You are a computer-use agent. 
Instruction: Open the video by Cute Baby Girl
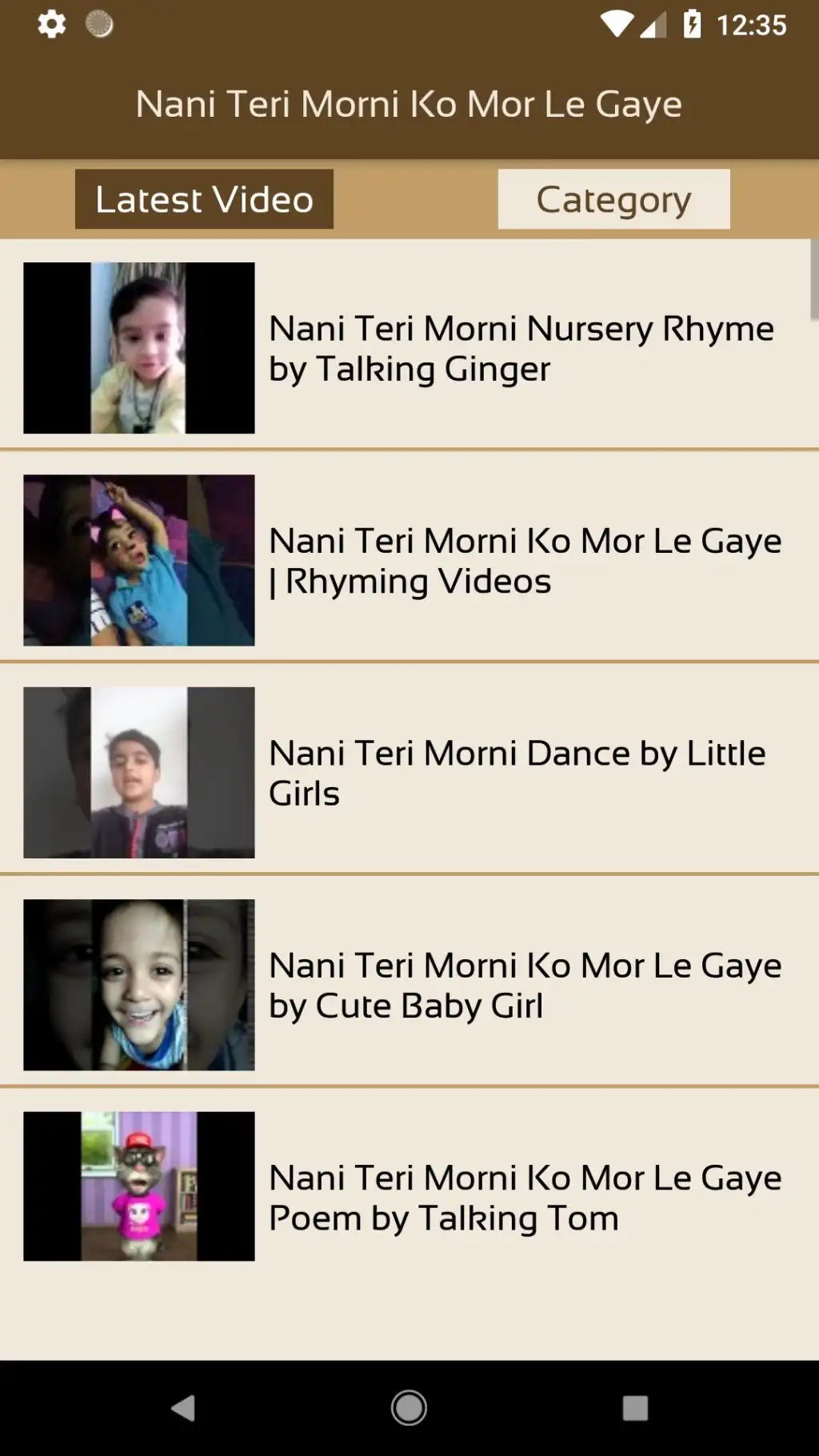point(409,985)
